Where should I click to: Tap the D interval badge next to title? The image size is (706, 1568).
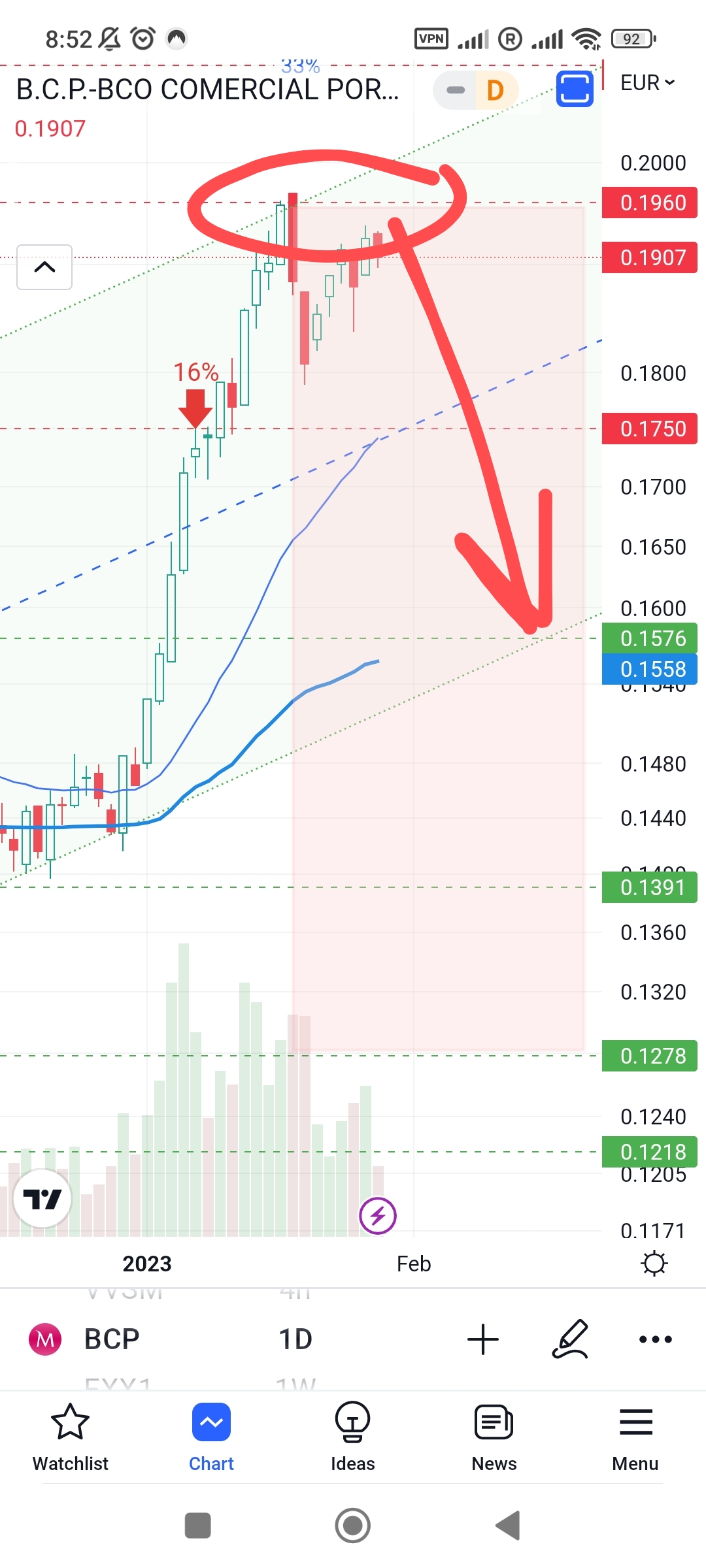point(495,90)
